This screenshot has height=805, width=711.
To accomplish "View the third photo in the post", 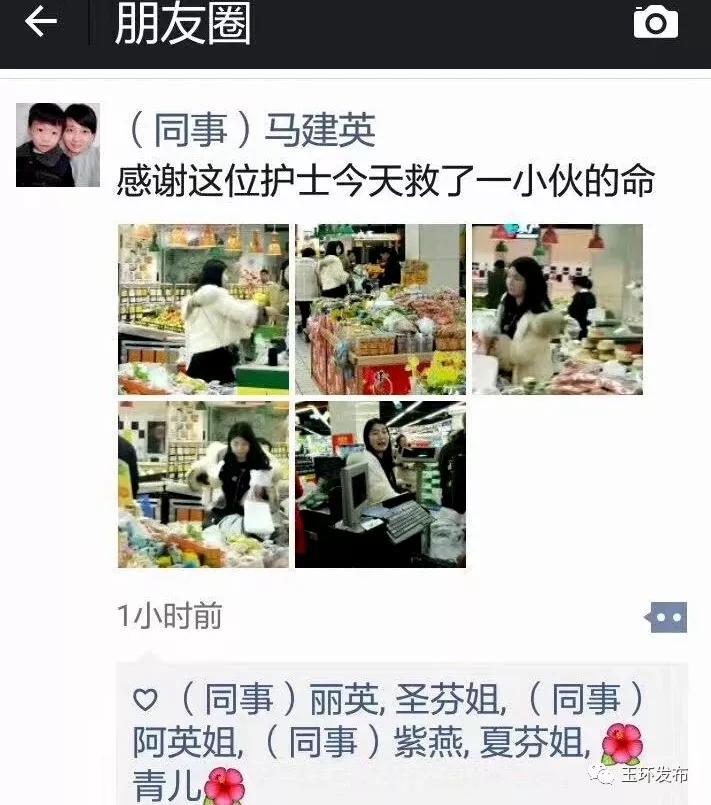I will point(557,309).
